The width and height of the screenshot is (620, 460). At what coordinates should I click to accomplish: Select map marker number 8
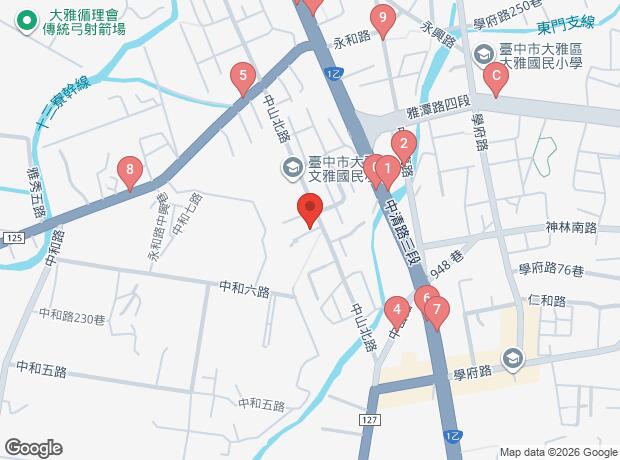[130, 172]
